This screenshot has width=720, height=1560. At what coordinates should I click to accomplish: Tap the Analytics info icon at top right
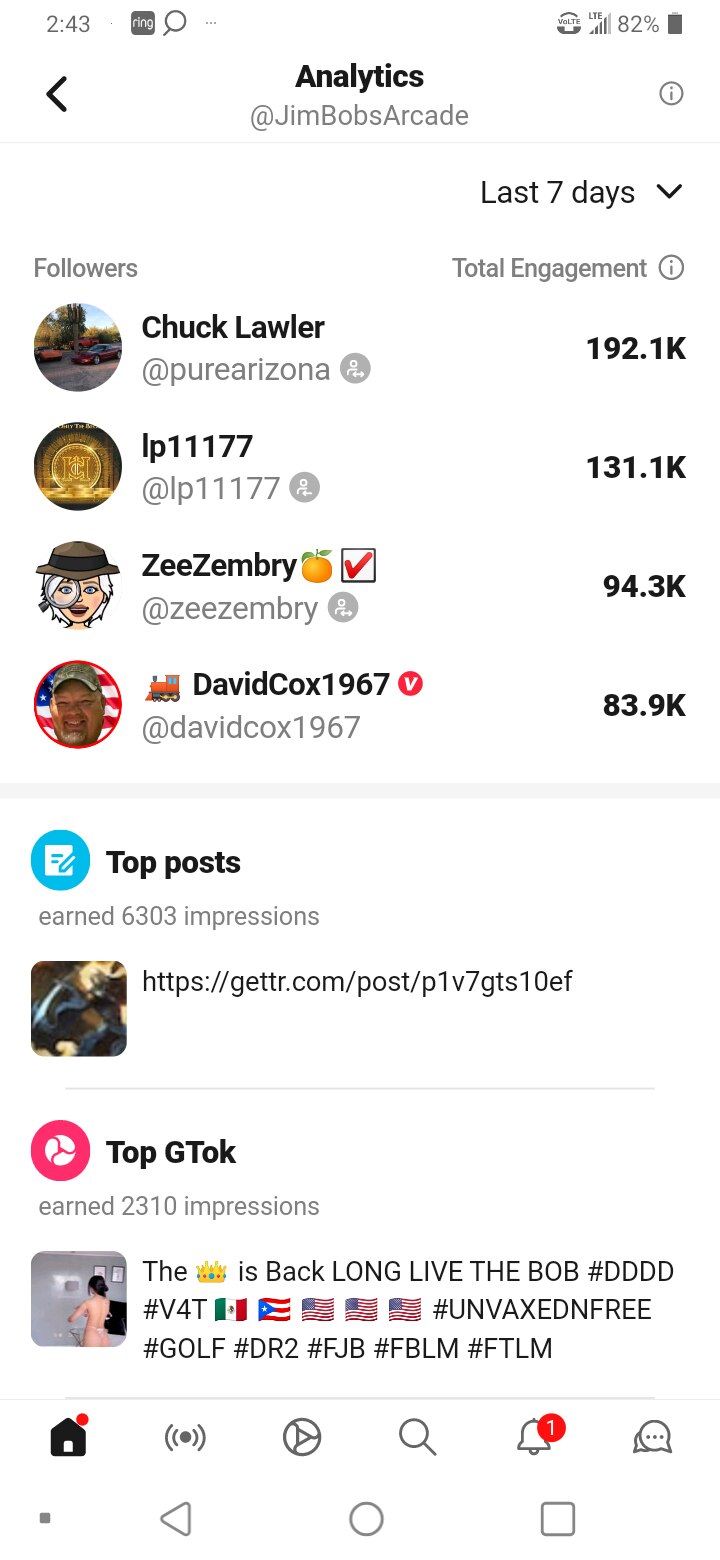671,93
